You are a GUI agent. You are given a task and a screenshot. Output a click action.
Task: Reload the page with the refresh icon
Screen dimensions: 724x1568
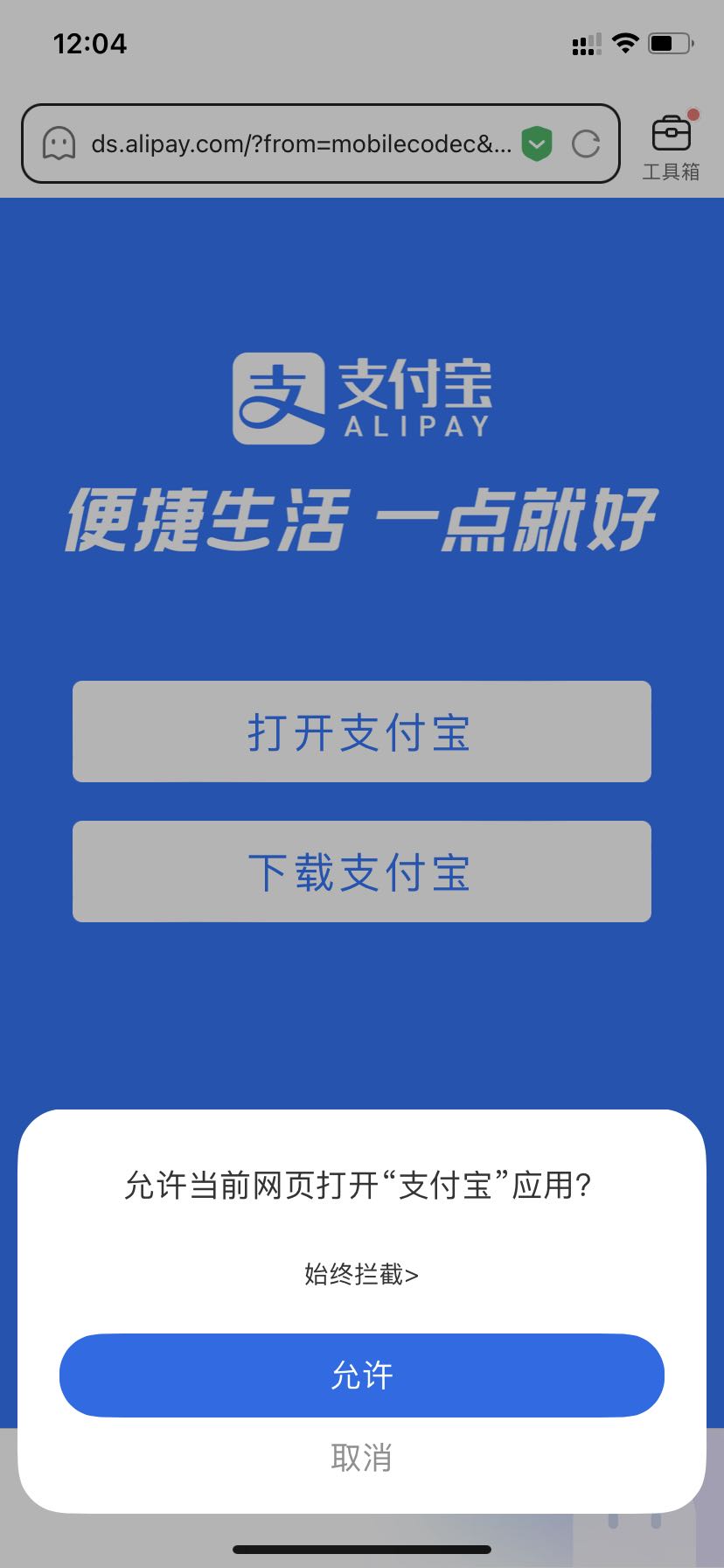(586, 143)
